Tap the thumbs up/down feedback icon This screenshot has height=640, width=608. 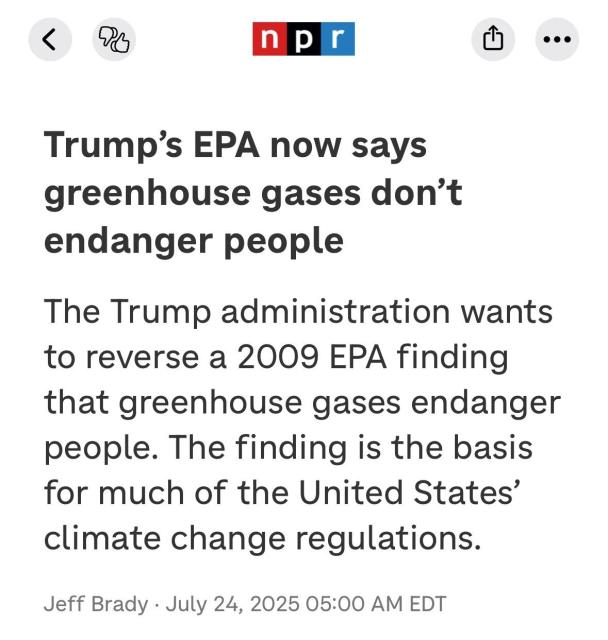tap(113, 39)
